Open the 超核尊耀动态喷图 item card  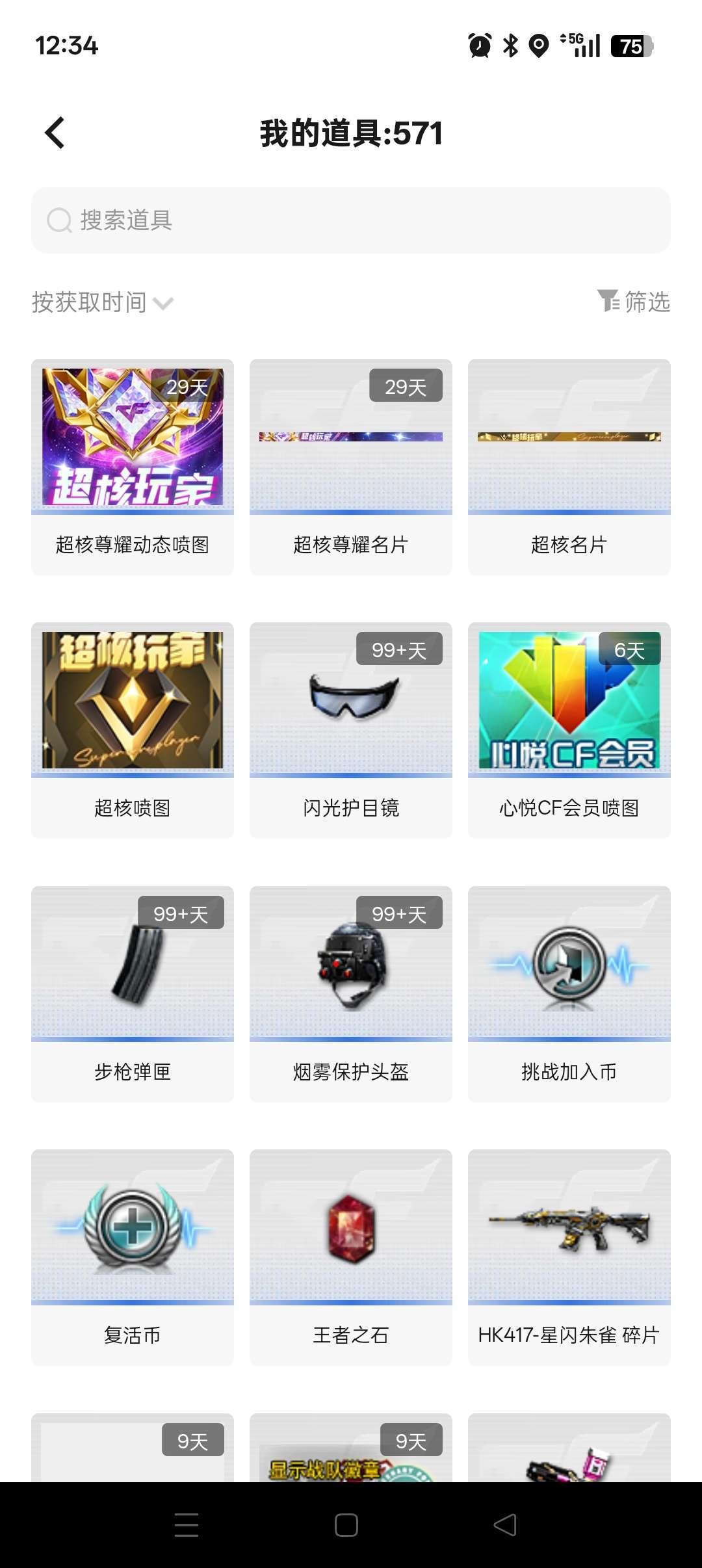point(132,468)
